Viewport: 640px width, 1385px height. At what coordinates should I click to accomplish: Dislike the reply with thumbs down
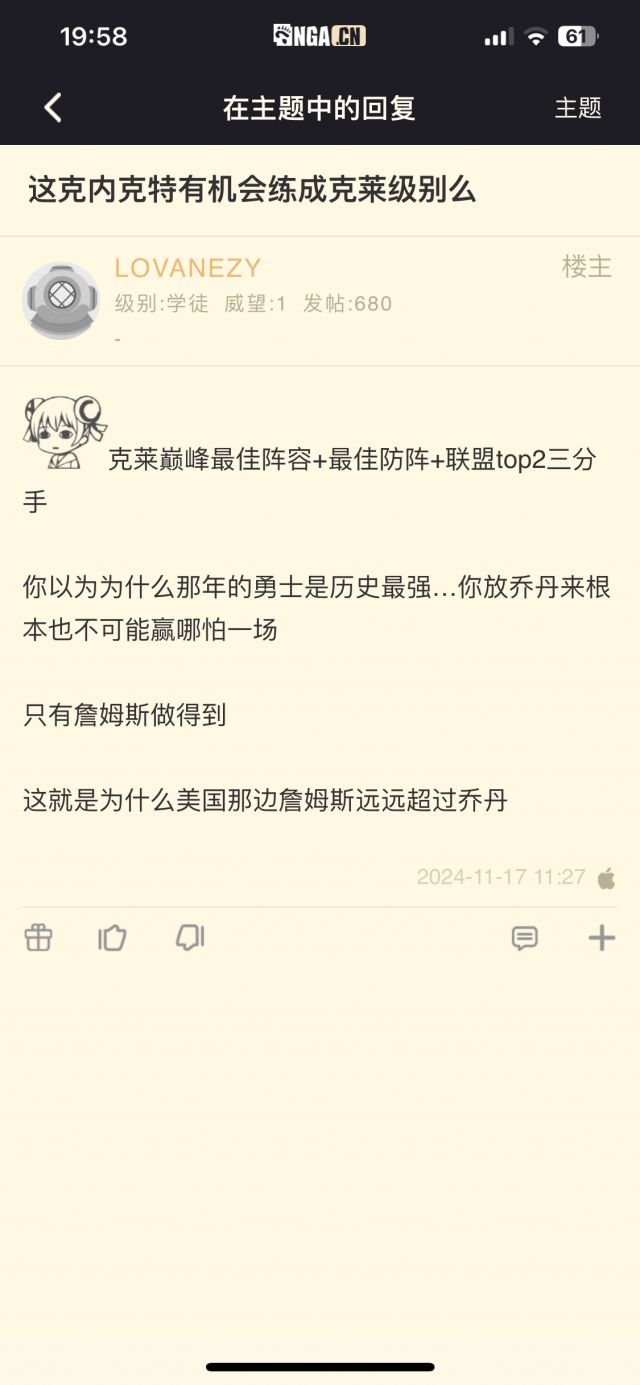point(189,938)
